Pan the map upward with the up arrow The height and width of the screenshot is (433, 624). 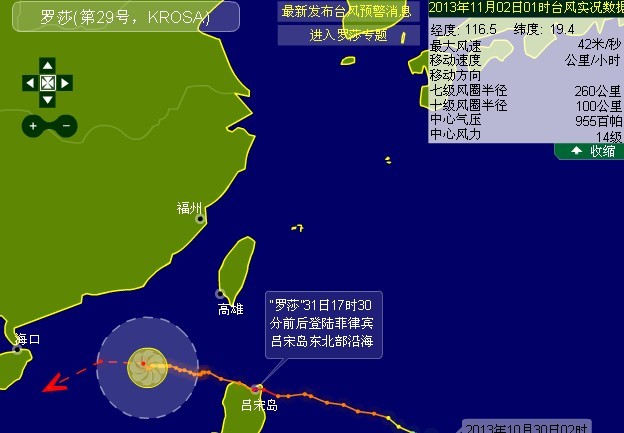tap(46, 66)
